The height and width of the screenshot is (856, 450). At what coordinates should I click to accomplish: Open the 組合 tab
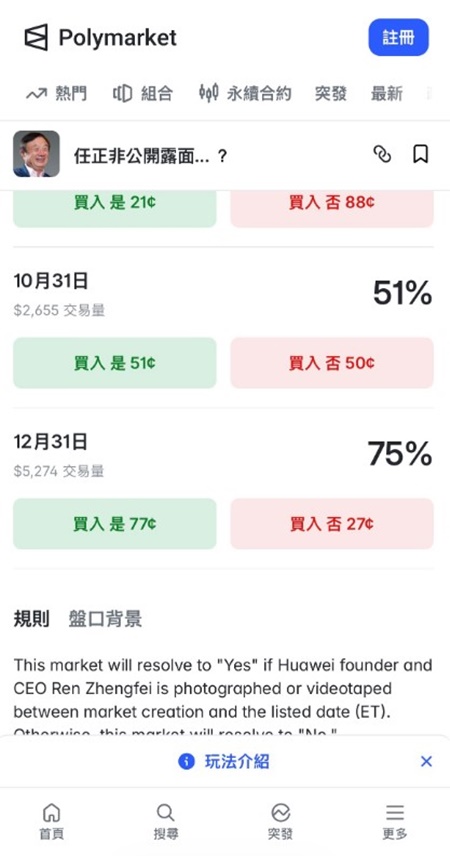143,94
